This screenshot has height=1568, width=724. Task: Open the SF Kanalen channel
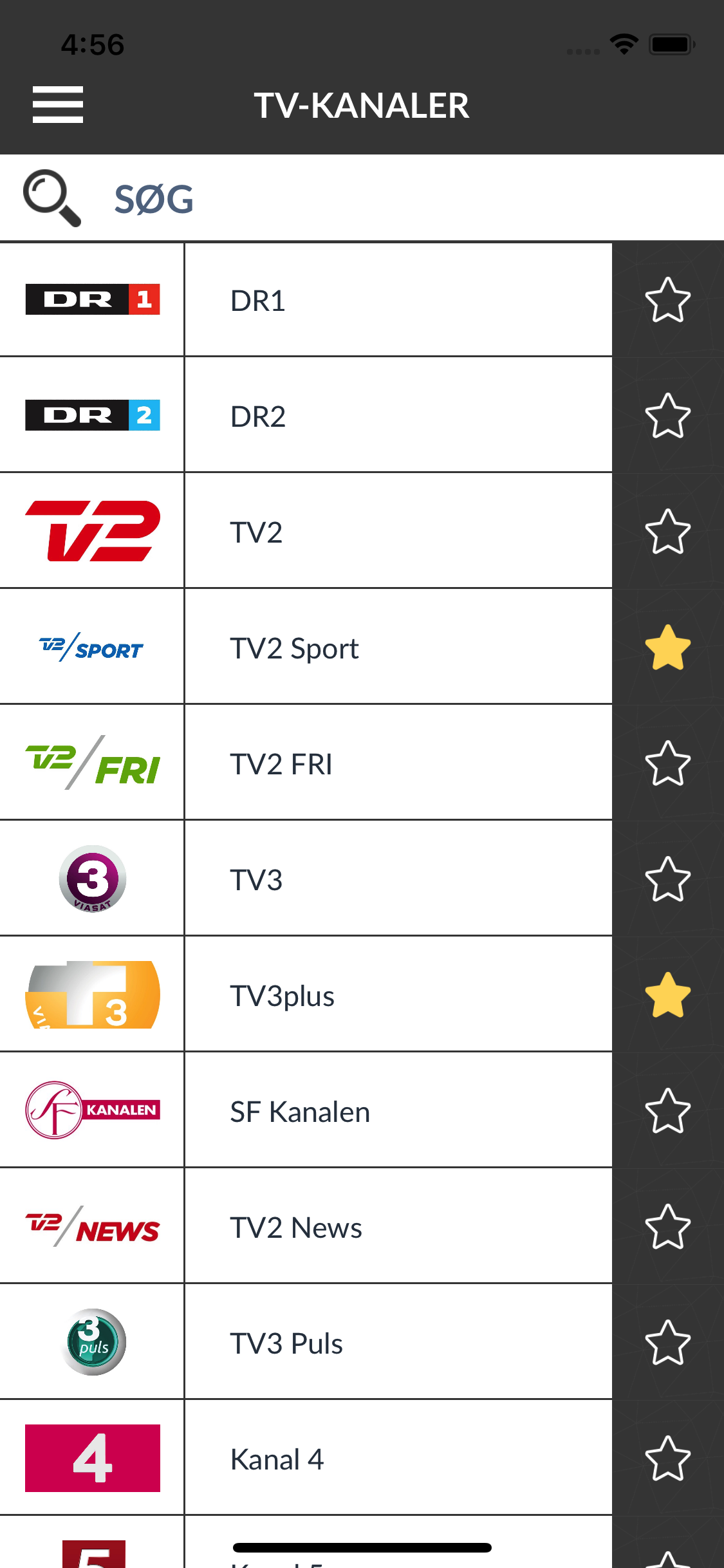pyautogui.click(x=306, y=1110)
